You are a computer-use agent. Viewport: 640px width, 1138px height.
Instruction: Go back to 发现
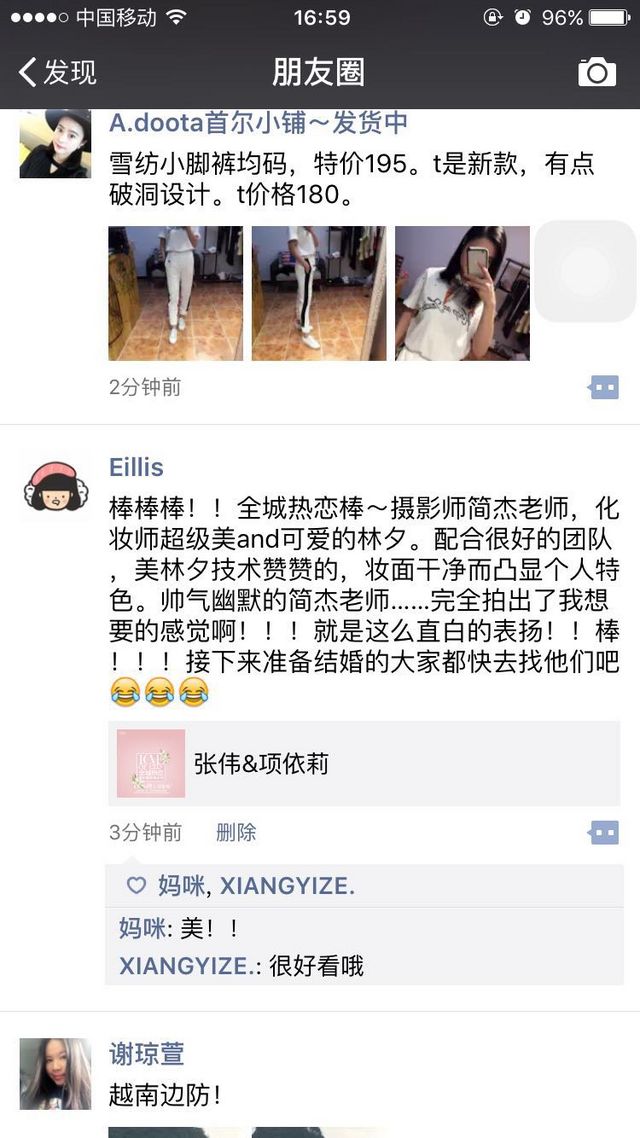pyautogui.click(x=58, y=73)
